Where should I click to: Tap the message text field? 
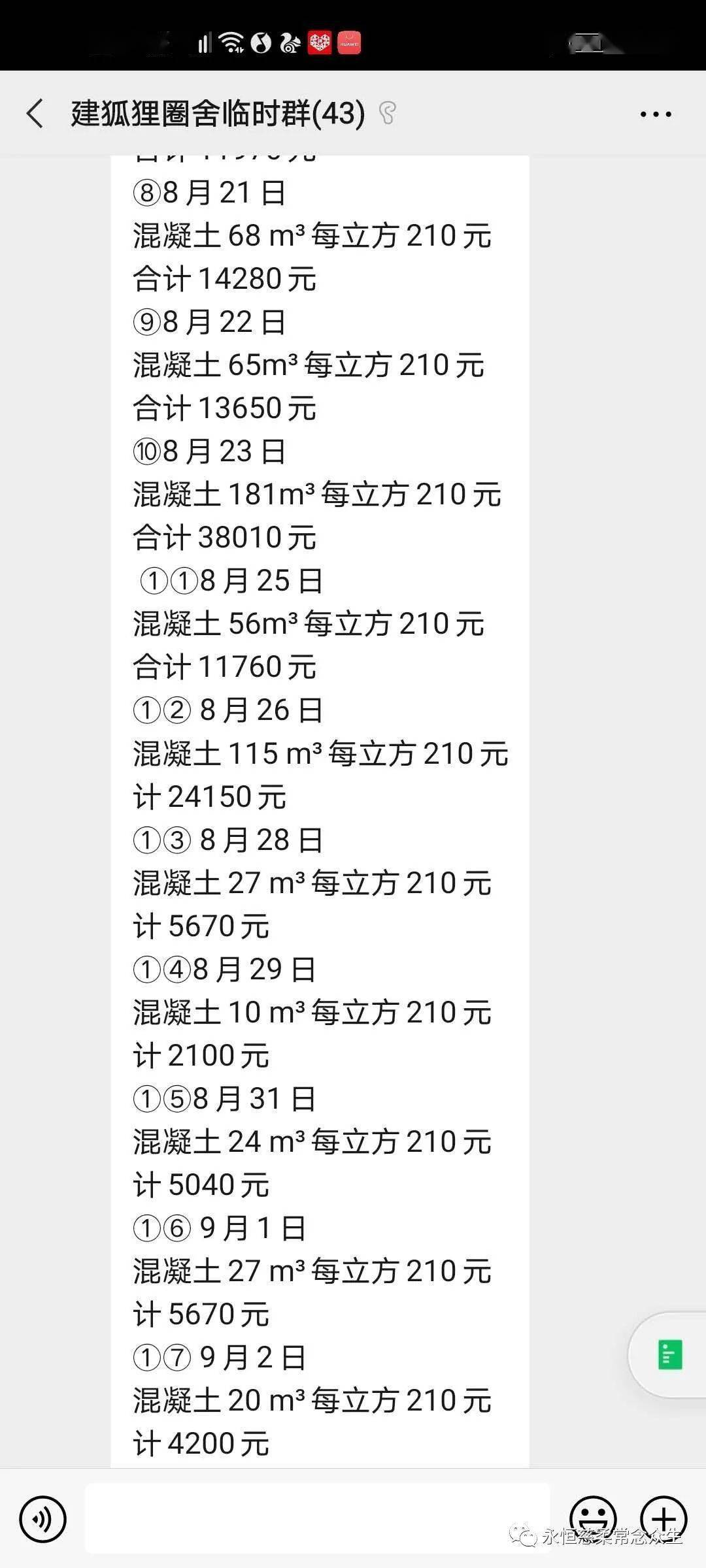coord(317,1518)
